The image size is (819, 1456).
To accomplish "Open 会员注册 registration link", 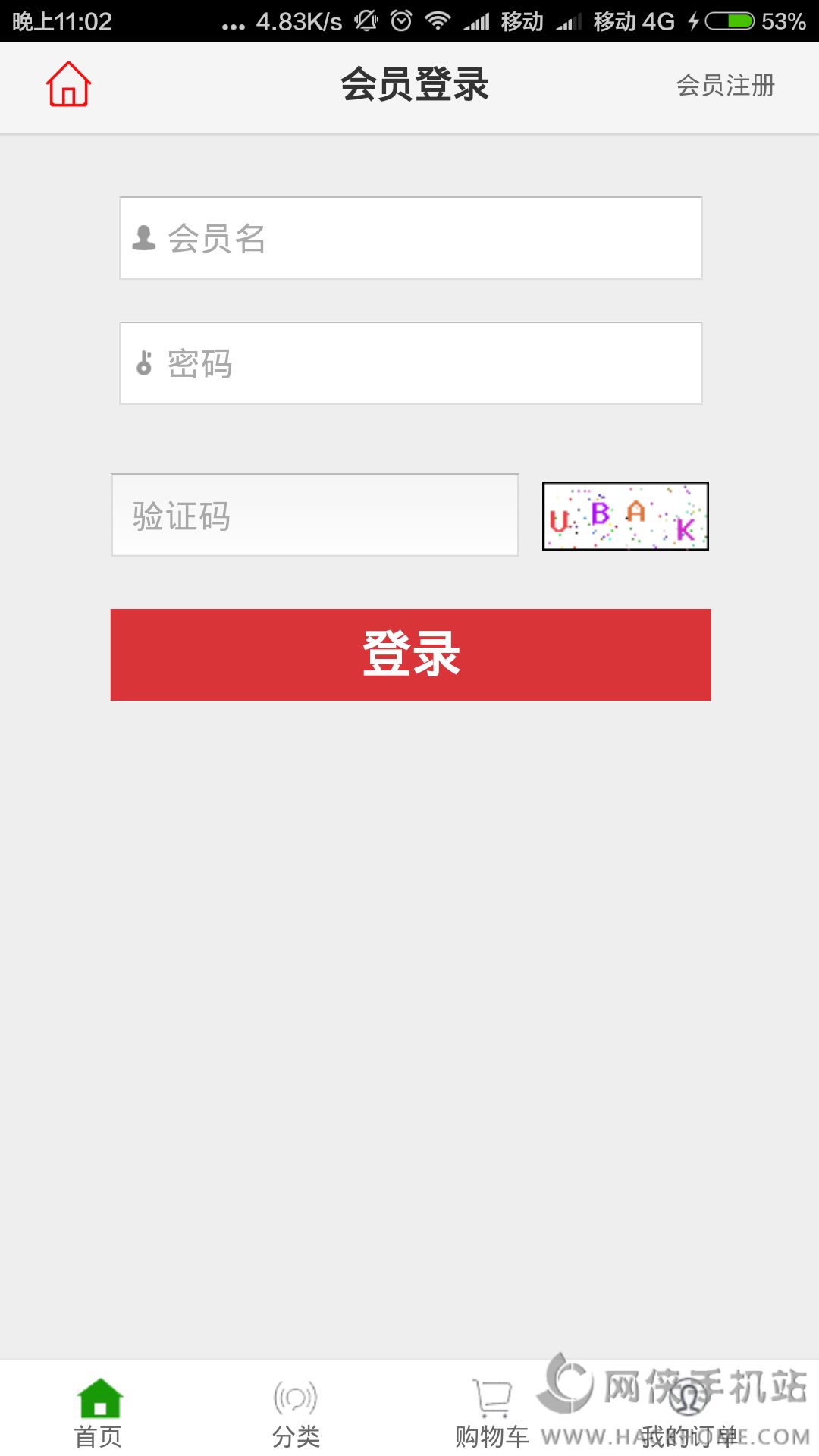I will click(725, 86).
